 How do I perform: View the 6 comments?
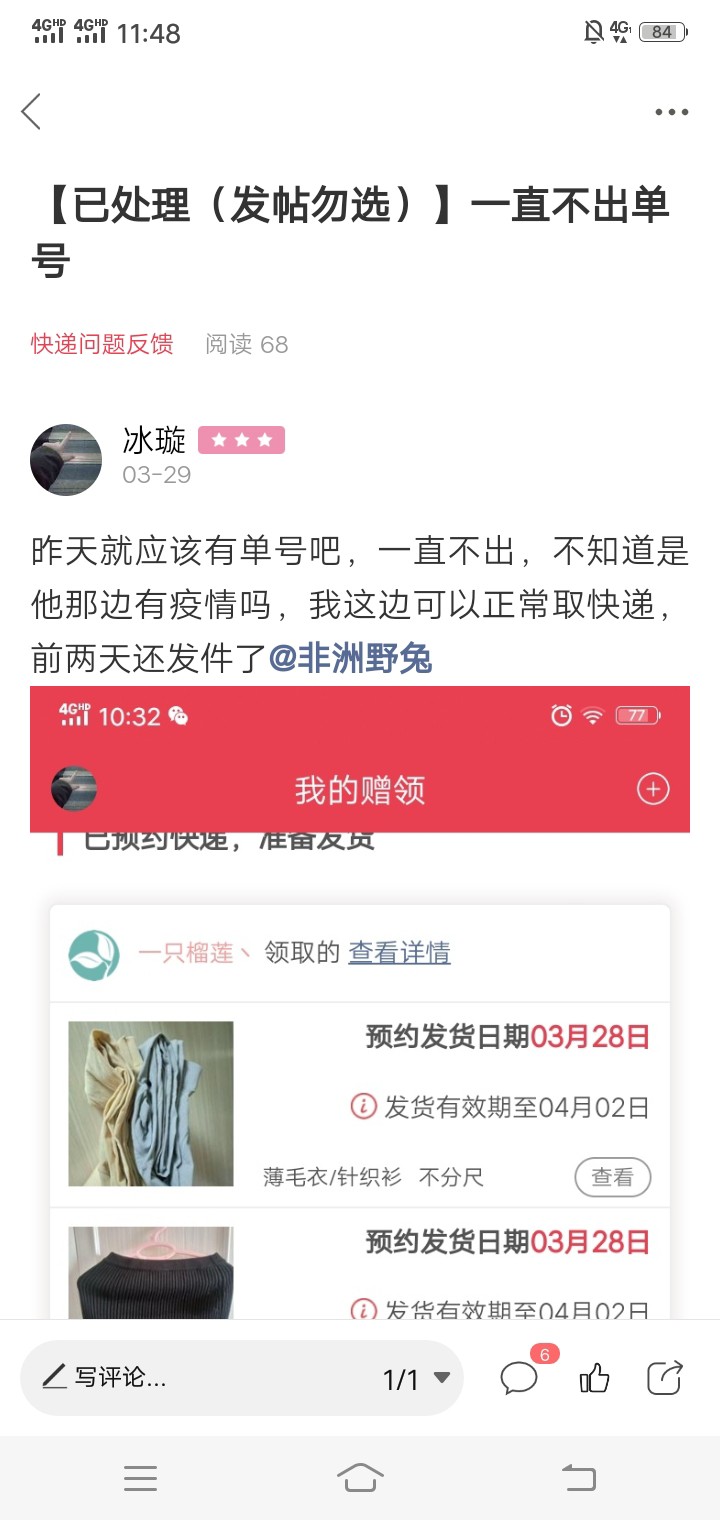[520, 1378]
